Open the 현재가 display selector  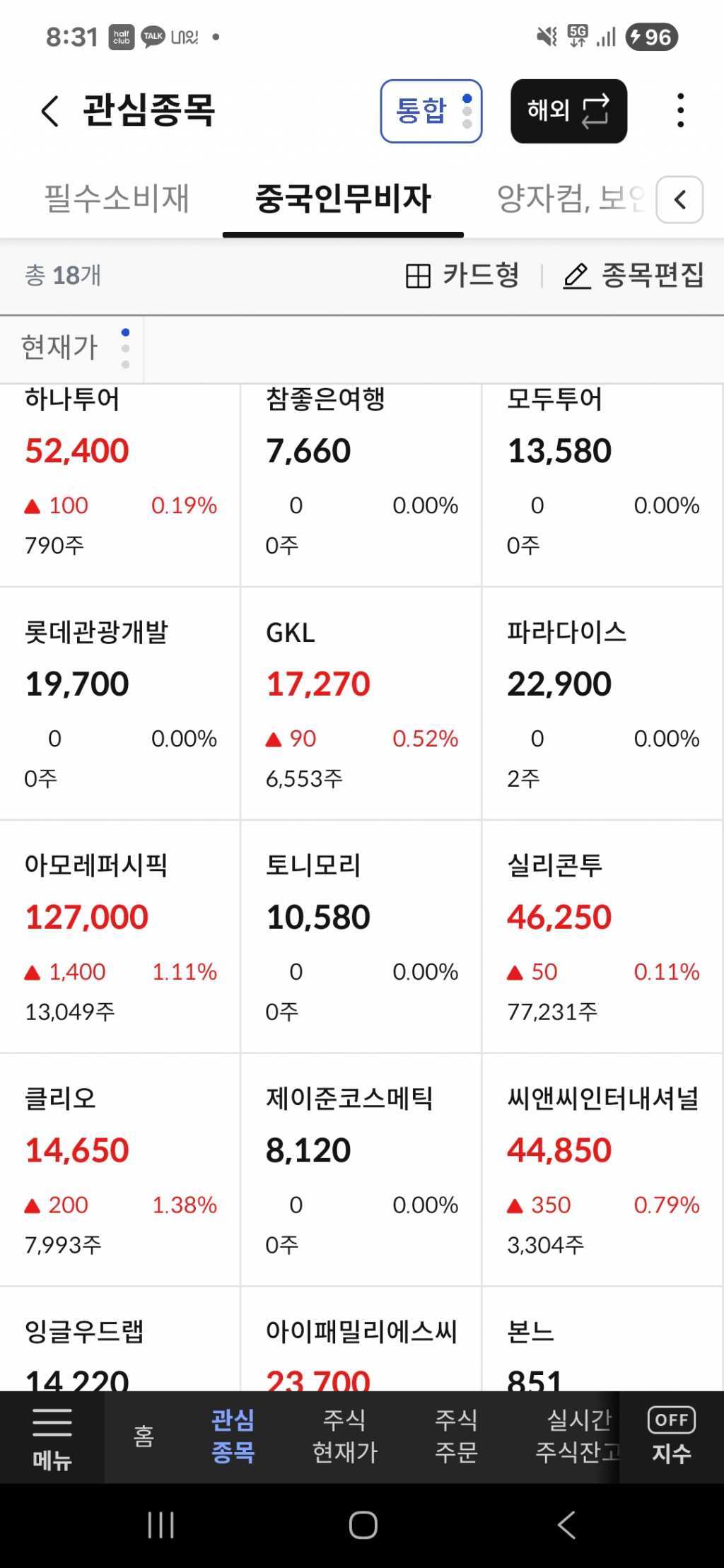click(74, 348)
